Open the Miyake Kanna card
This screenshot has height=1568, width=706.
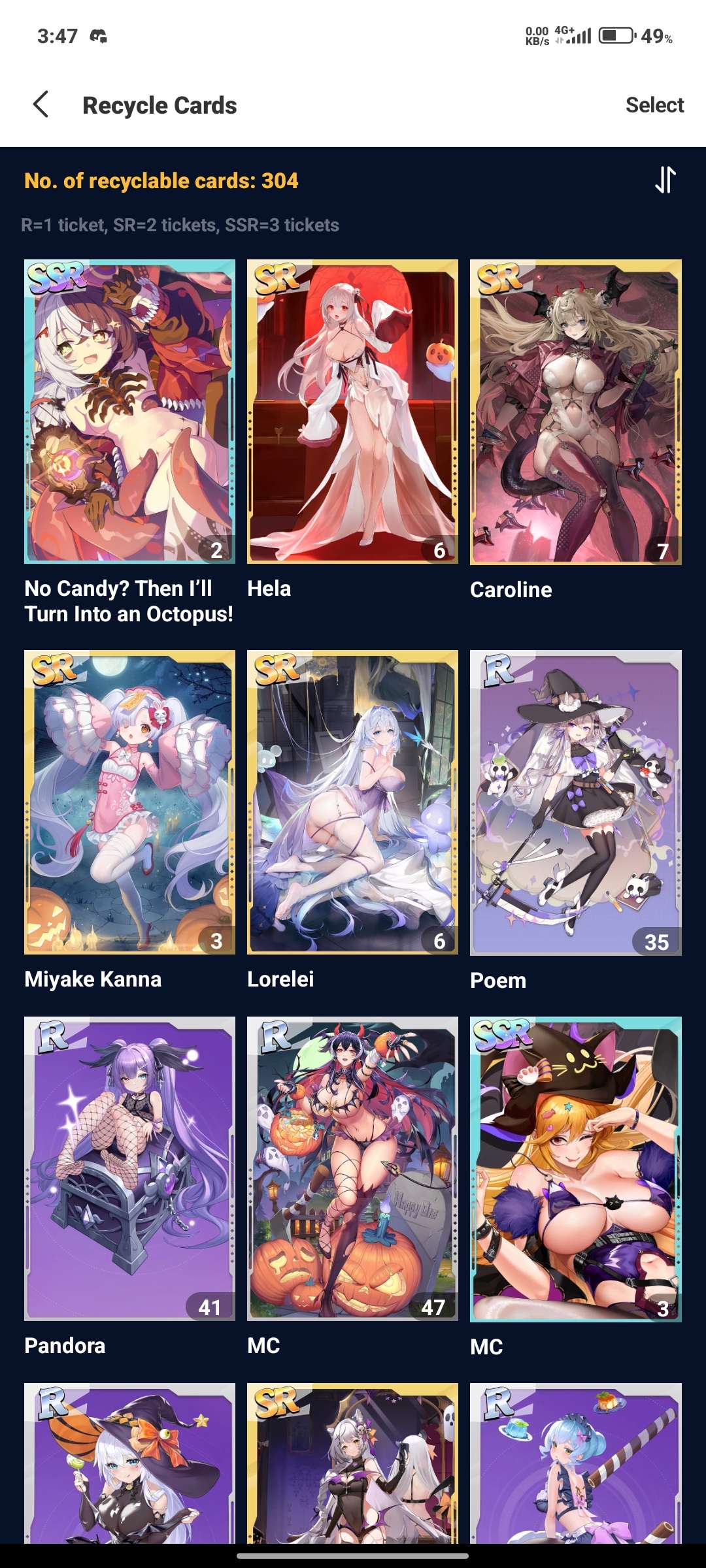coord(129,802)
